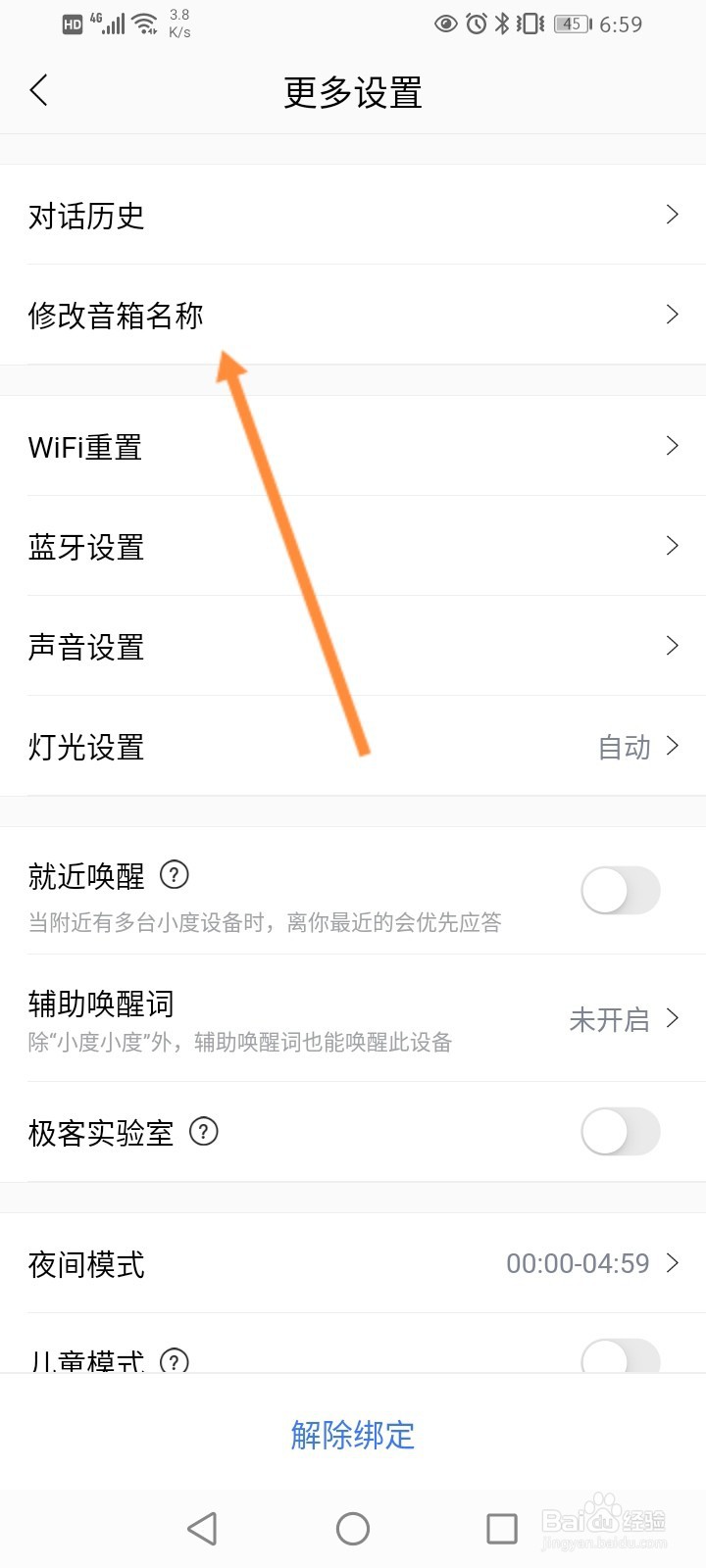Turn on the 极客实验室 toggle
The width and height of the screenshot is (706, 1568).
(620, 1132)
